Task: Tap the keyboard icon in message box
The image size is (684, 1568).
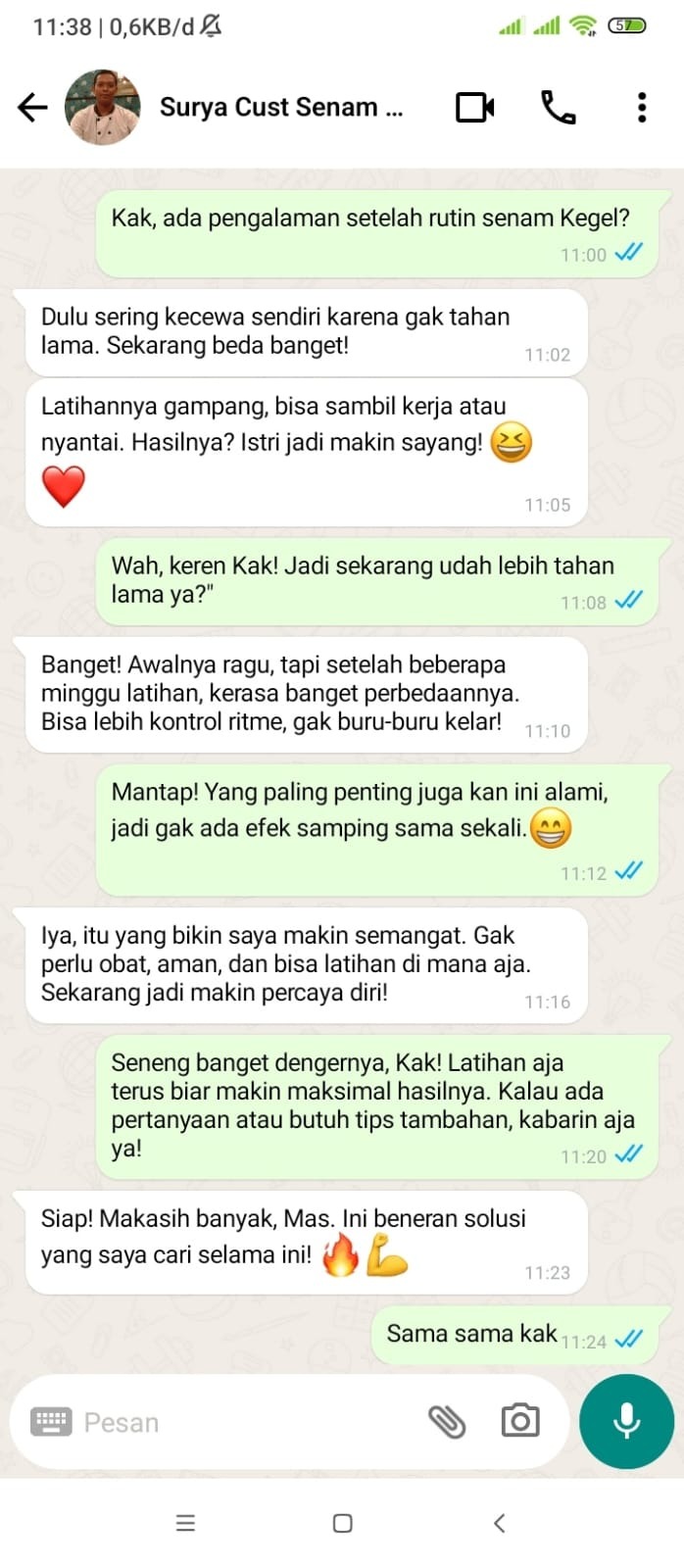Action: [x=51, y=1422]
